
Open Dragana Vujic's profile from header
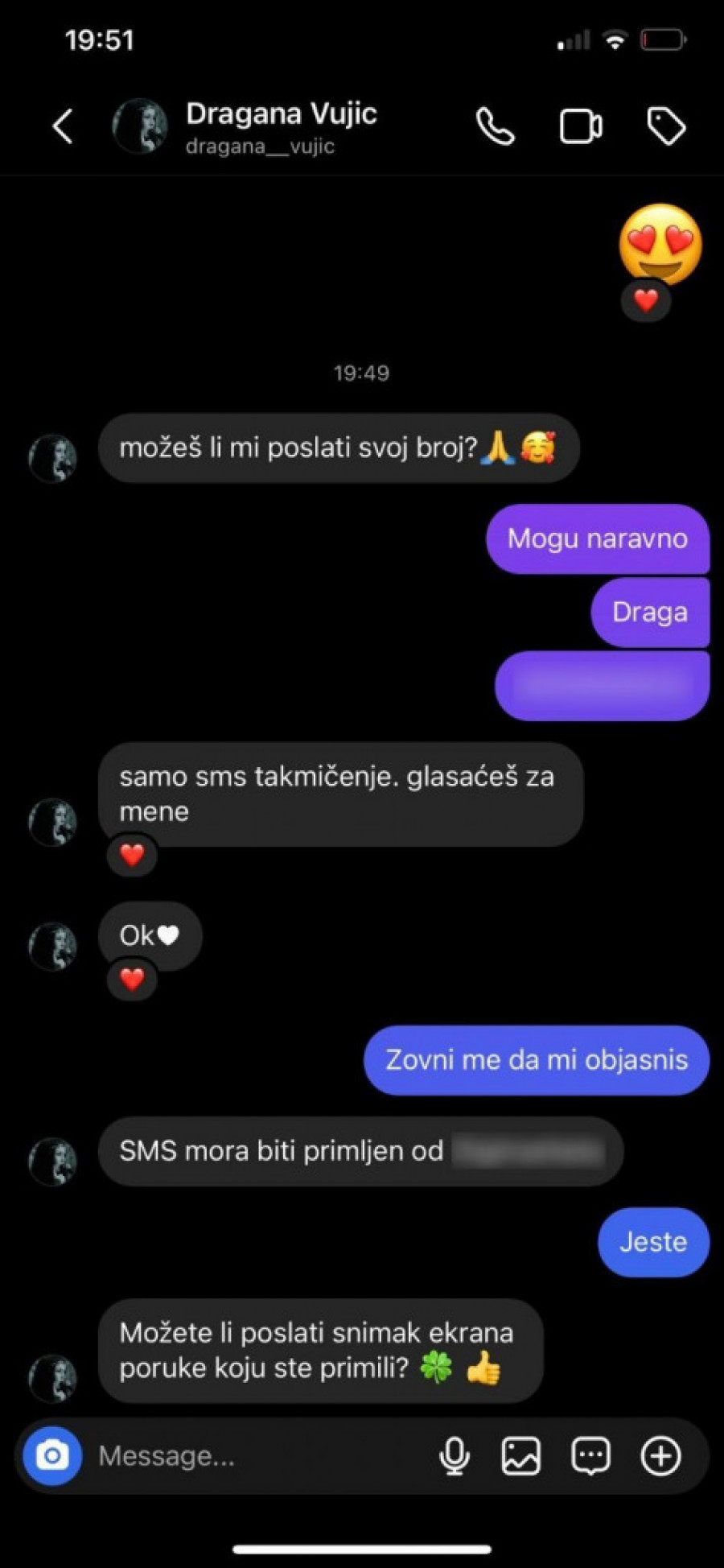(280, 126)
